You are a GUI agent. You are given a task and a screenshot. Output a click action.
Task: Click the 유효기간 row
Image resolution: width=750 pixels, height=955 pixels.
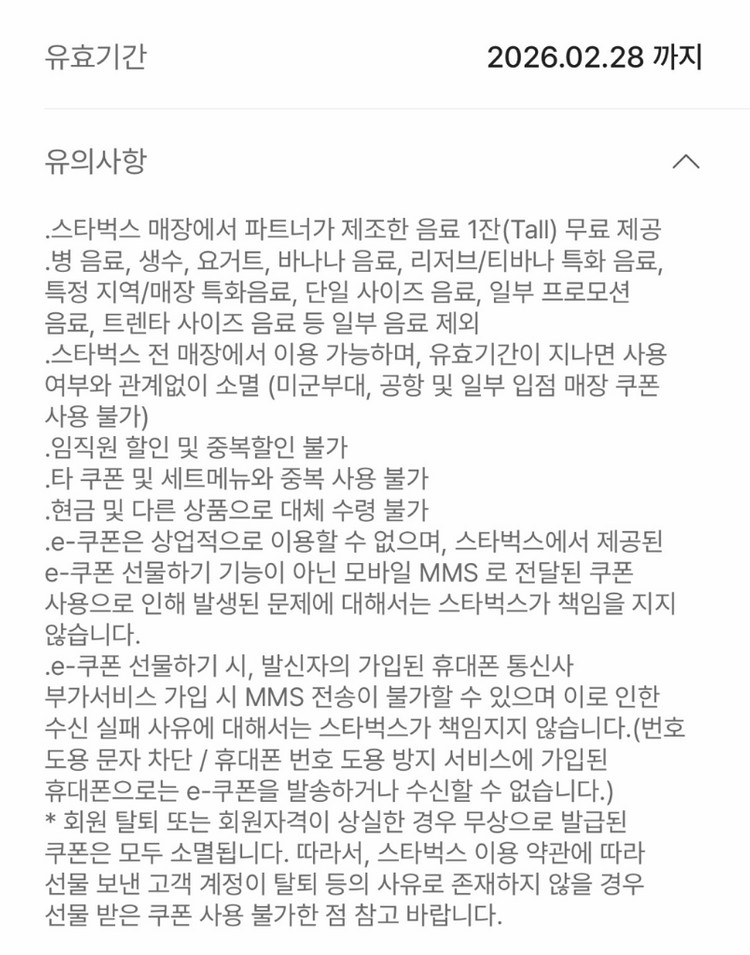[x=375, y=58]
